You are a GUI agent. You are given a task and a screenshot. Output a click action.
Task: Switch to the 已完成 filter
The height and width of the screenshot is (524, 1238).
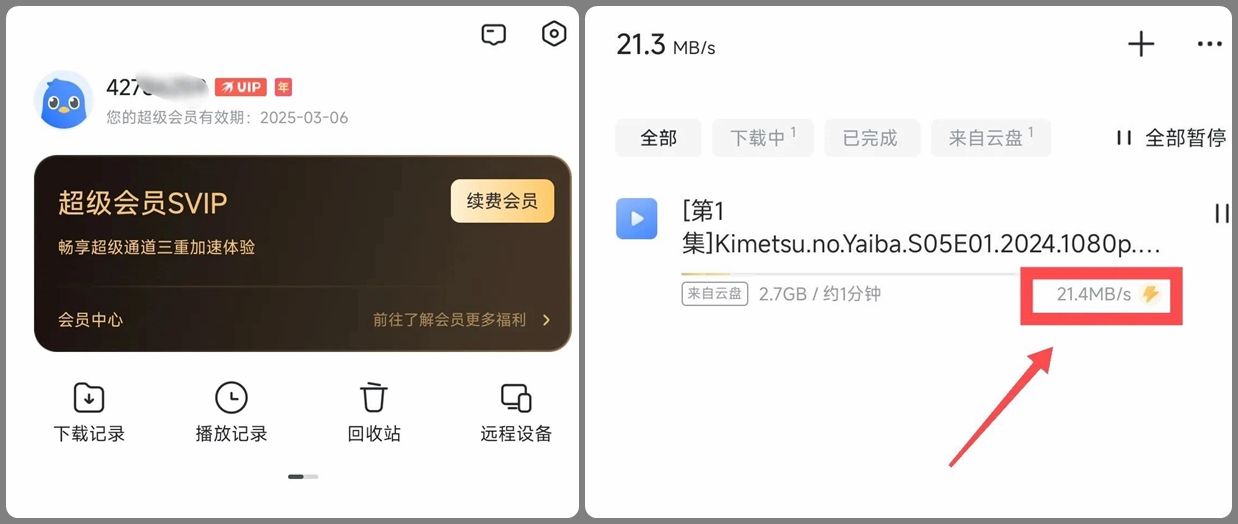870,138
